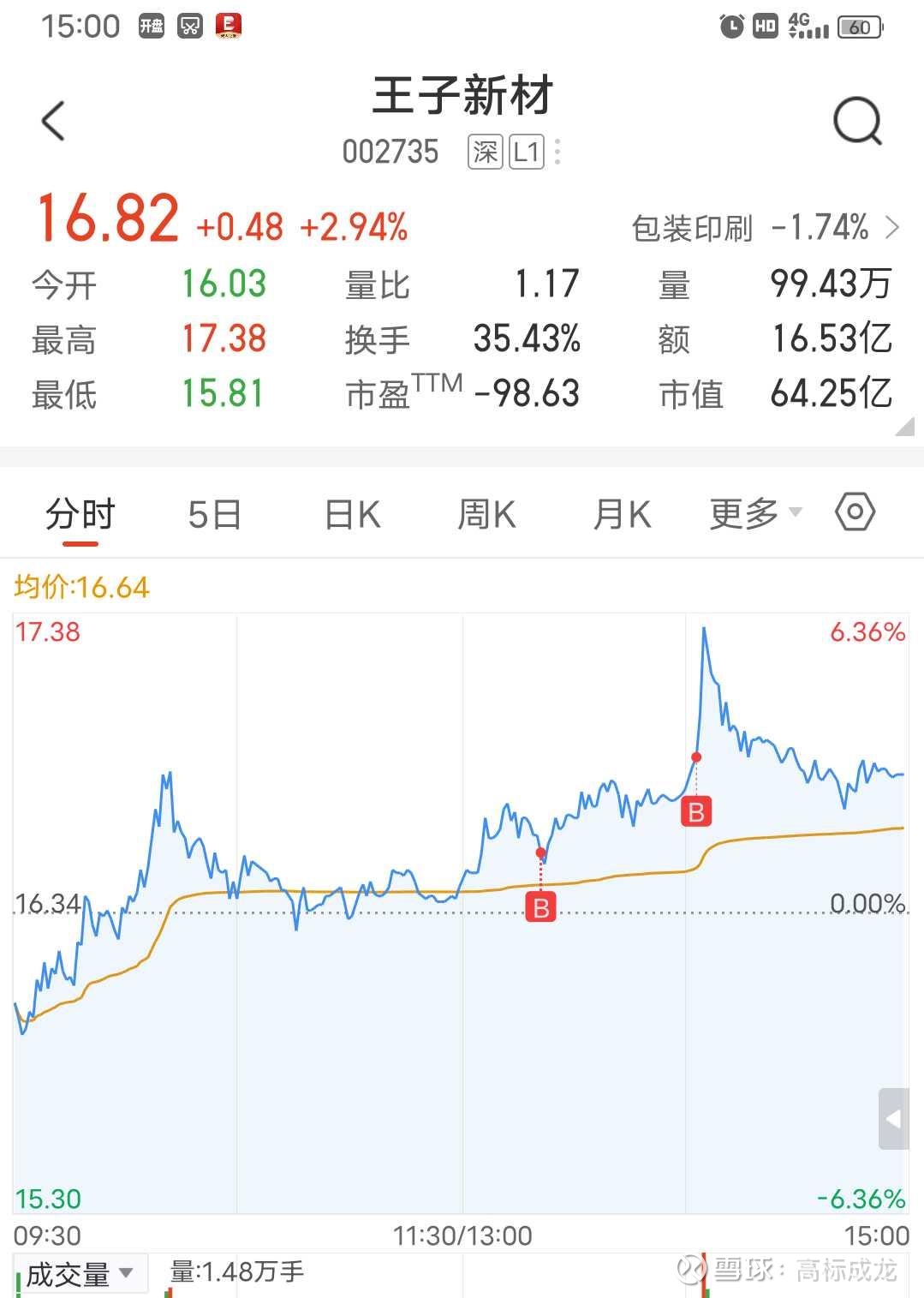The width and height of the screenshot is (924, 1298).
Task: Tap the L1 quote level badge
Action: coord(527,151)
